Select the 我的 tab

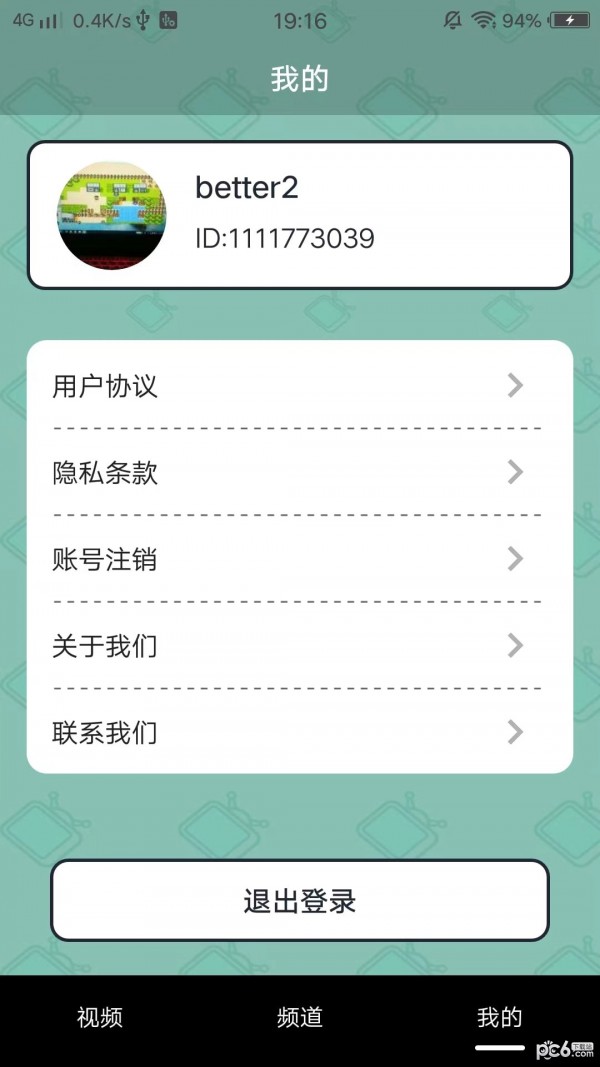pos(499,1018)
